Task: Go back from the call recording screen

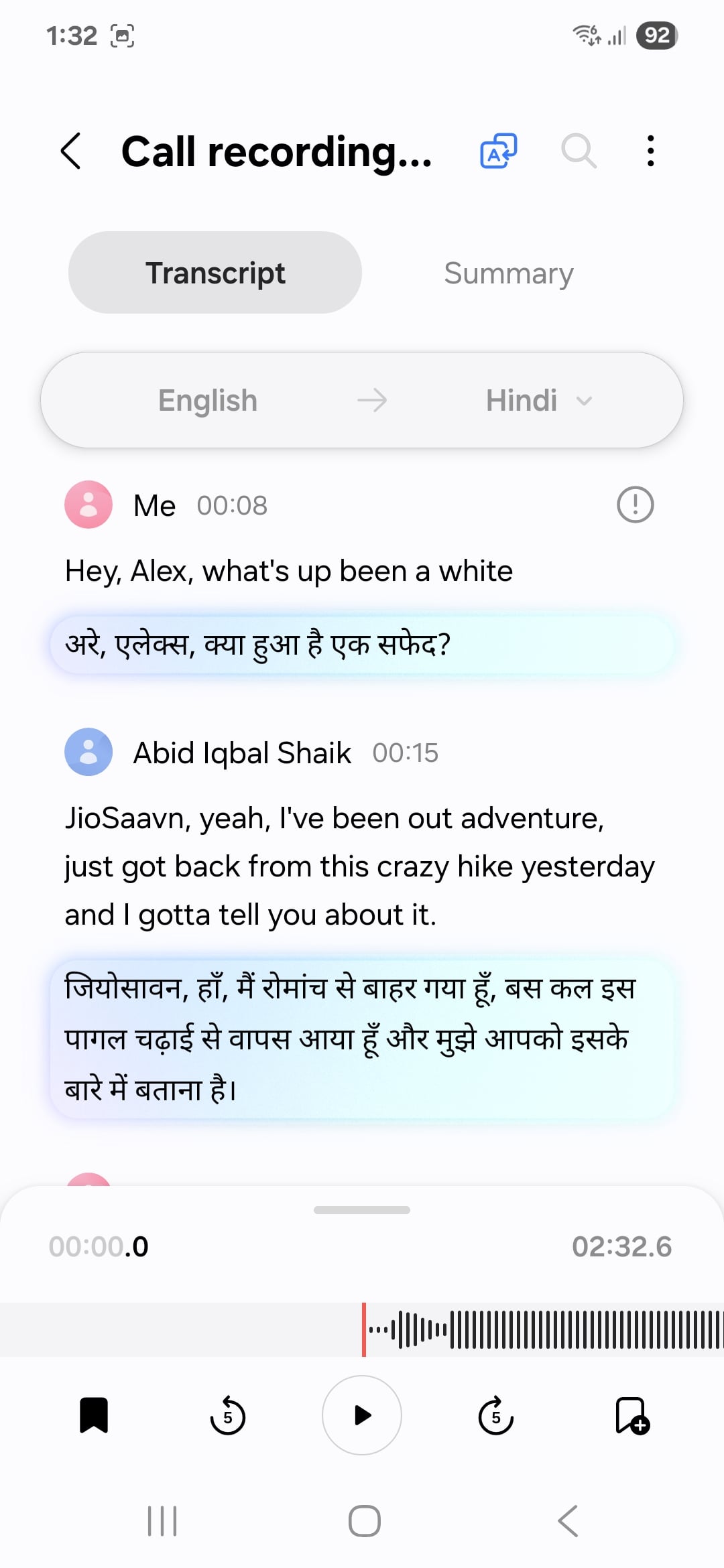Action: pos(71,151)
